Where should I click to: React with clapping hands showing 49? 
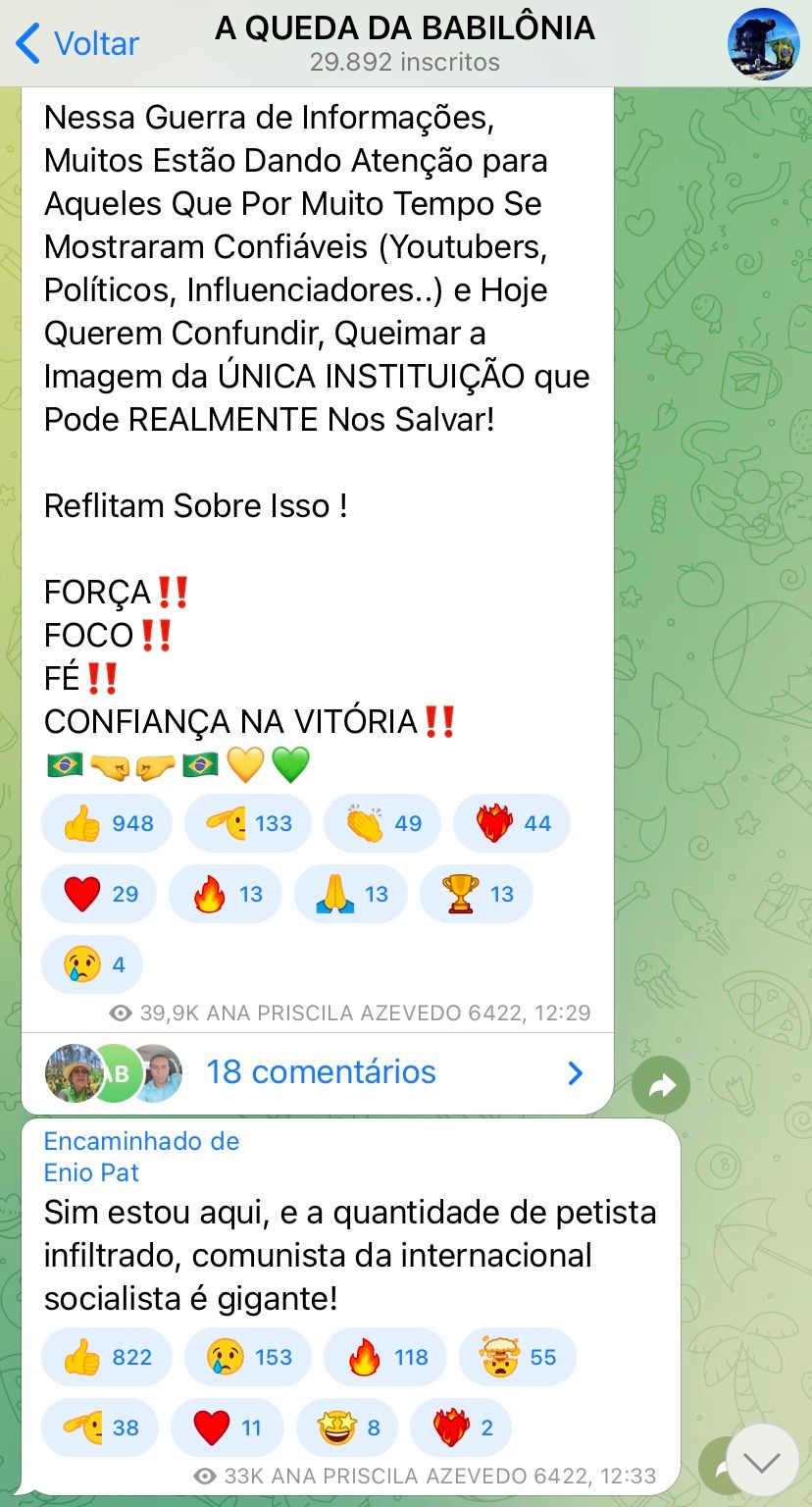click(382, 823)
